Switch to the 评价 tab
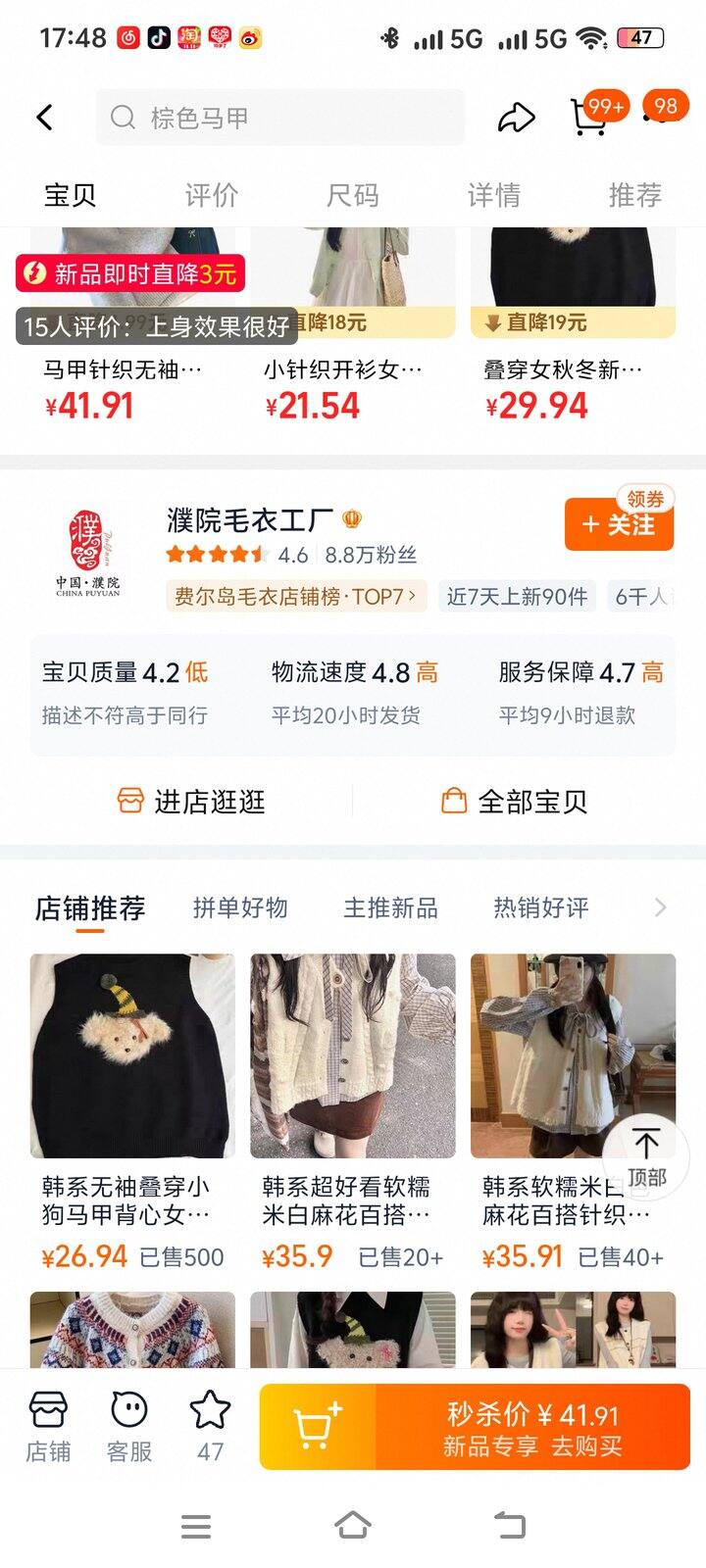Screen dimensions: 706x1568 211,195
